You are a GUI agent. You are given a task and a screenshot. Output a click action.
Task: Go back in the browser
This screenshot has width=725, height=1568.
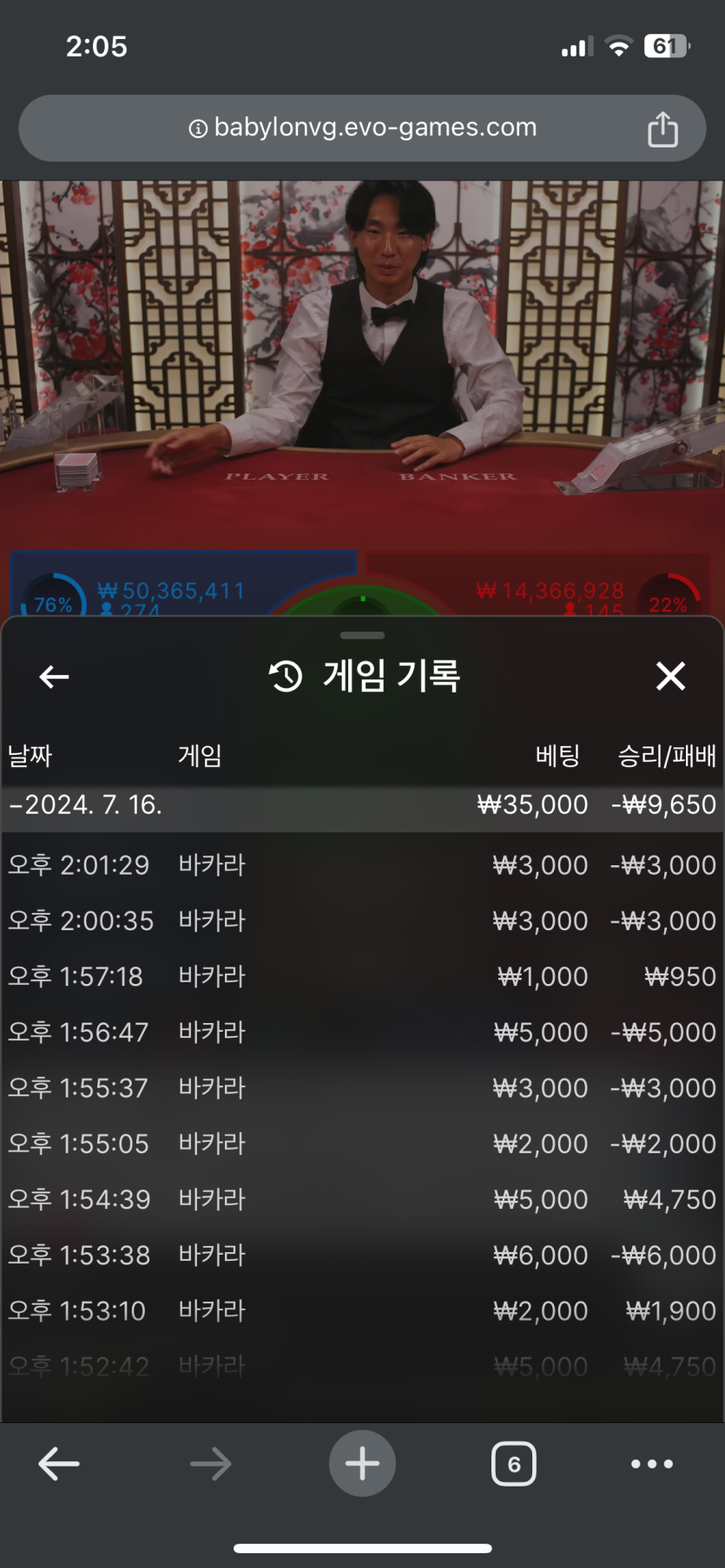59,1464
